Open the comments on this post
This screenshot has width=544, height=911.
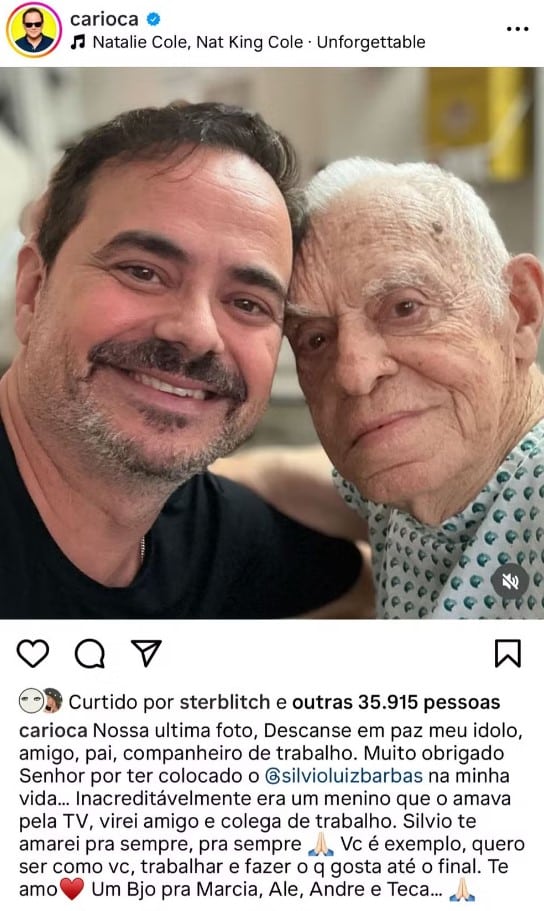(90, 654)
